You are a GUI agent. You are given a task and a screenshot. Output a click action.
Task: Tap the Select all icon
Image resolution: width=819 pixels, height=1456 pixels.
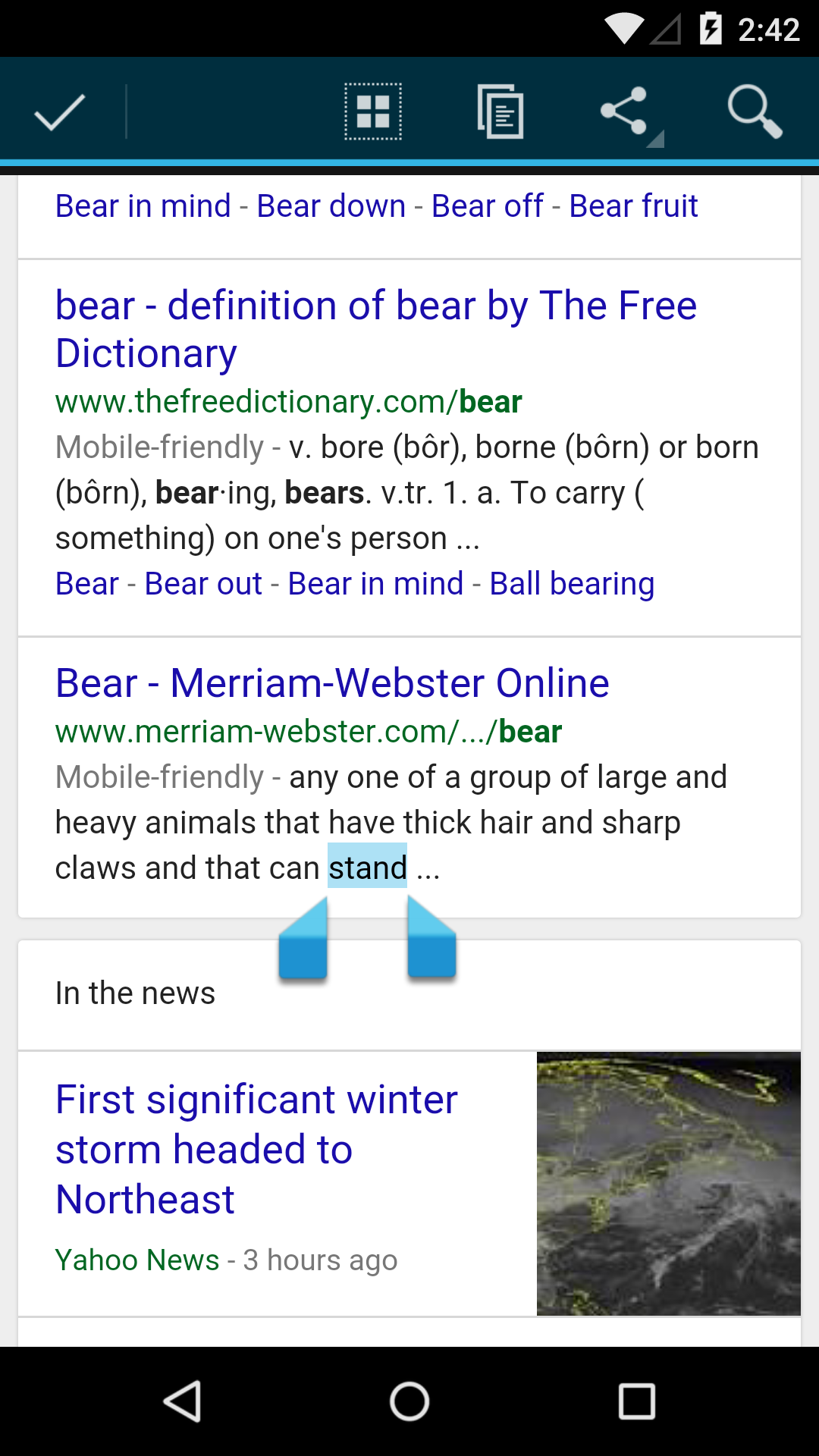pyautogui.click(x=373, y=112)
